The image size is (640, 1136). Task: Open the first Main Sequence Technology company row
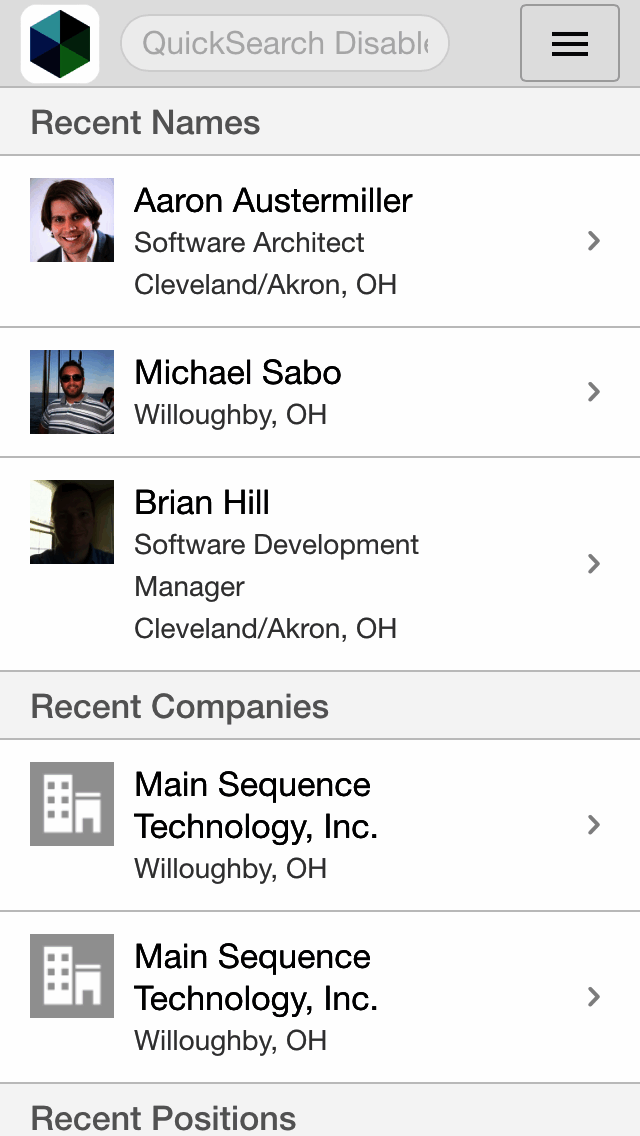320,825
